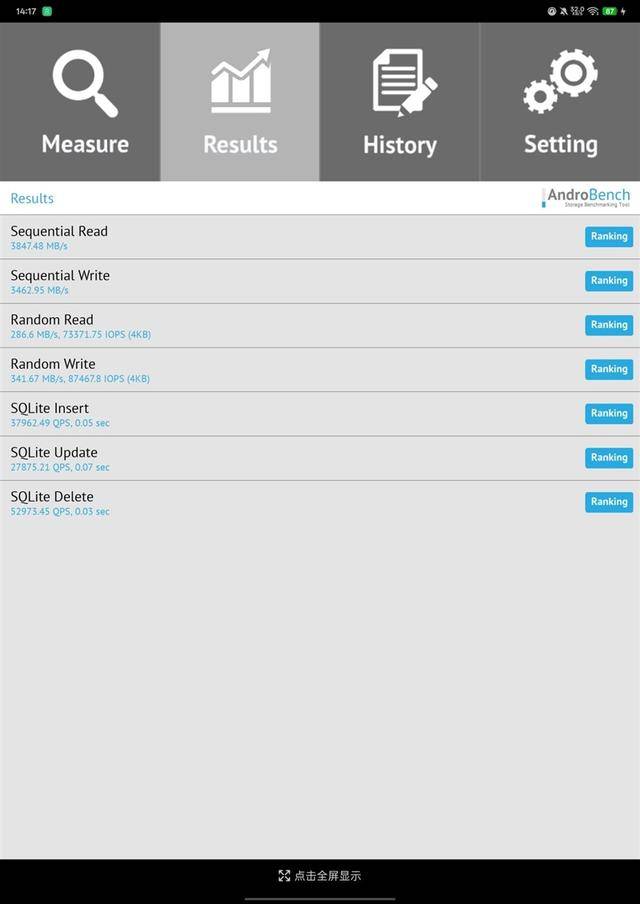This screenshot has width=640, height=904.
Task: Open the History tab
Action: [400, 102]
